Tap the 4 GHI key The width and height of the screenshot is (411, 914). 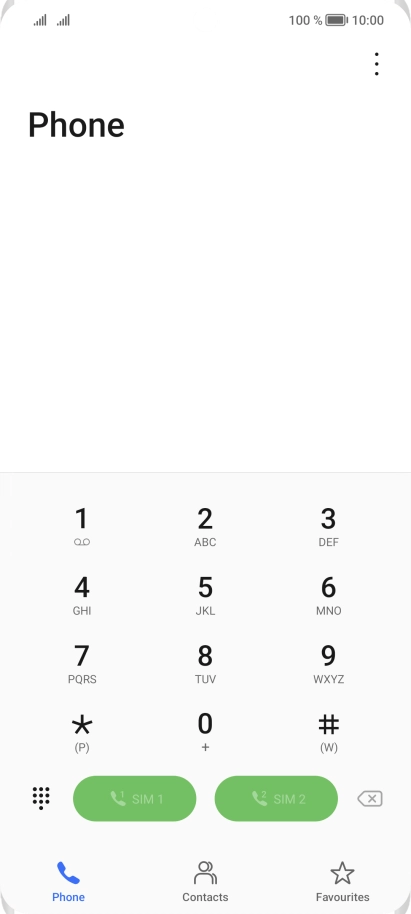[82, 595]
